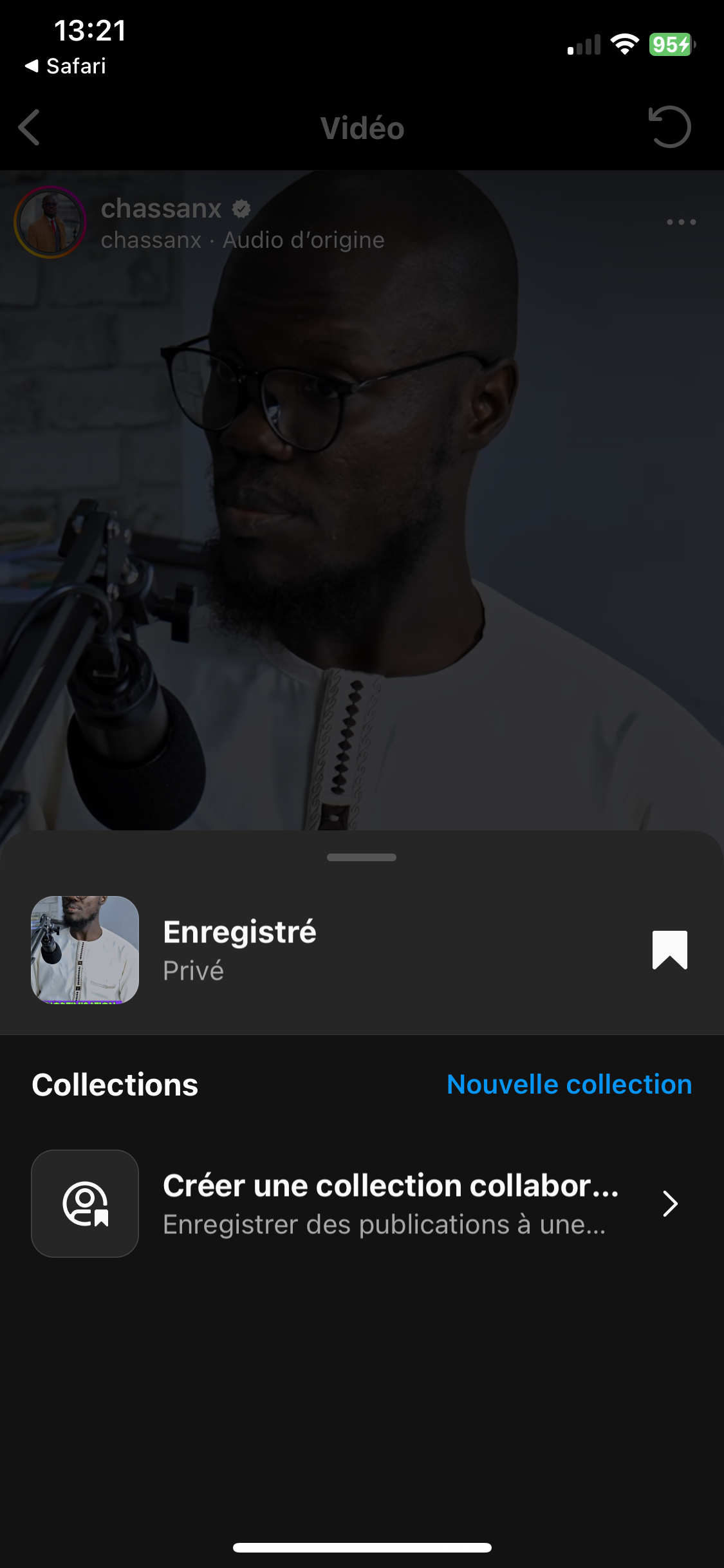Return to Safari from the status bar

pos(66,66)
